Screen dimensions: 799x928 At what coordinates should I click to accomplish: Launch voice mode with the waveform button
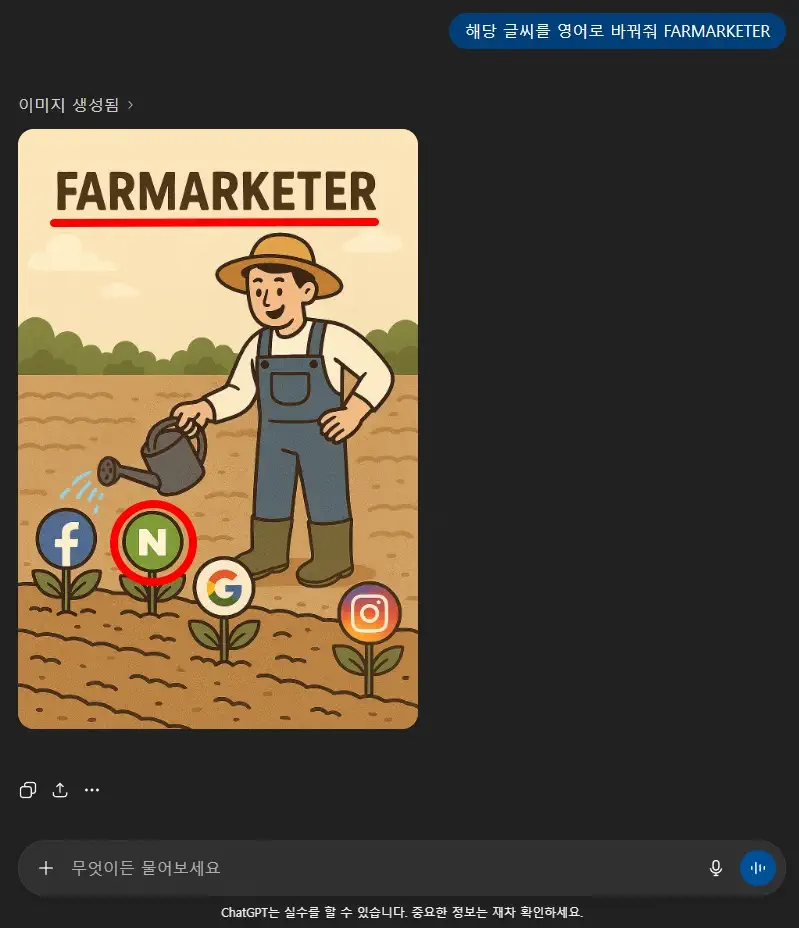(758, 868)
